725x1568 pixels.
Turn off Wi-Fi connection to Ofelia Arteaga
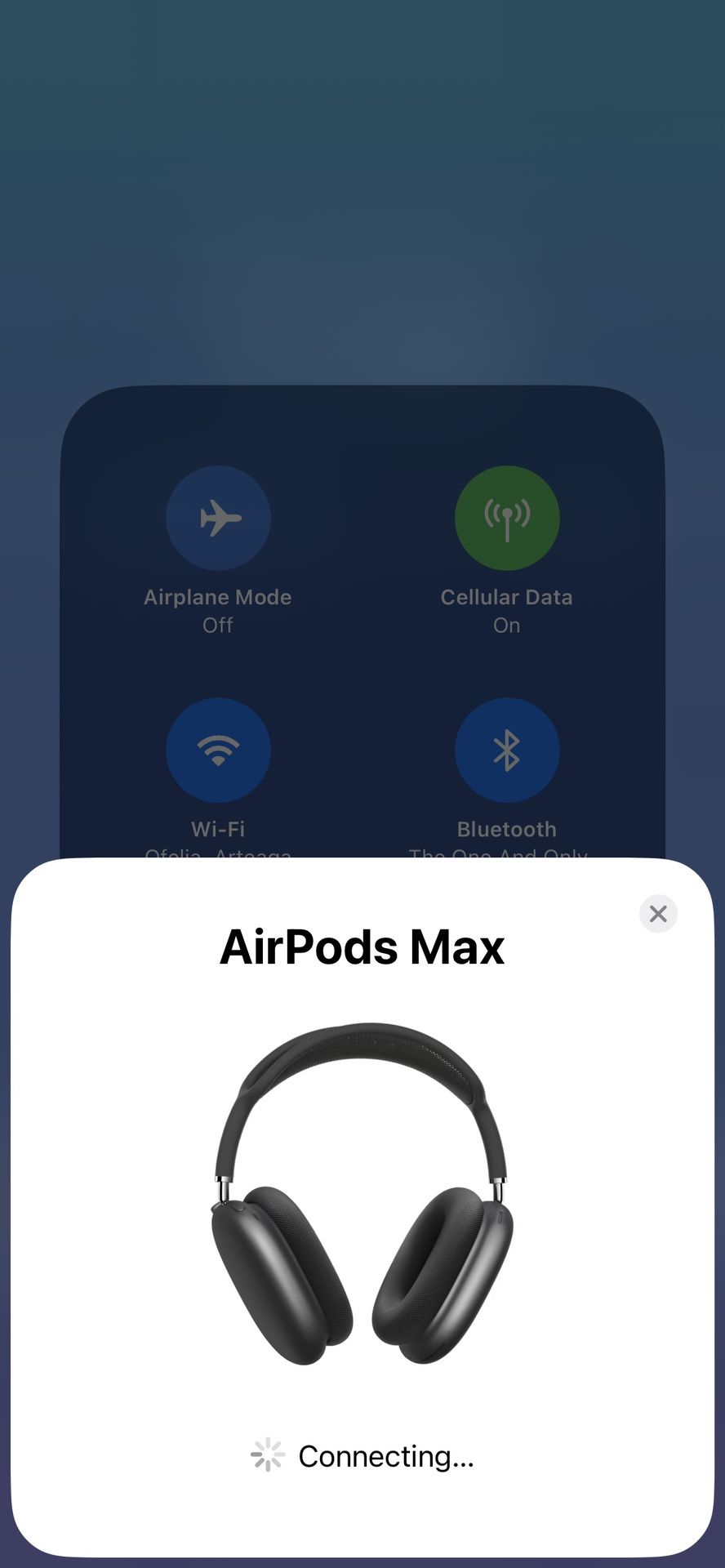click(x=218, y=749)
